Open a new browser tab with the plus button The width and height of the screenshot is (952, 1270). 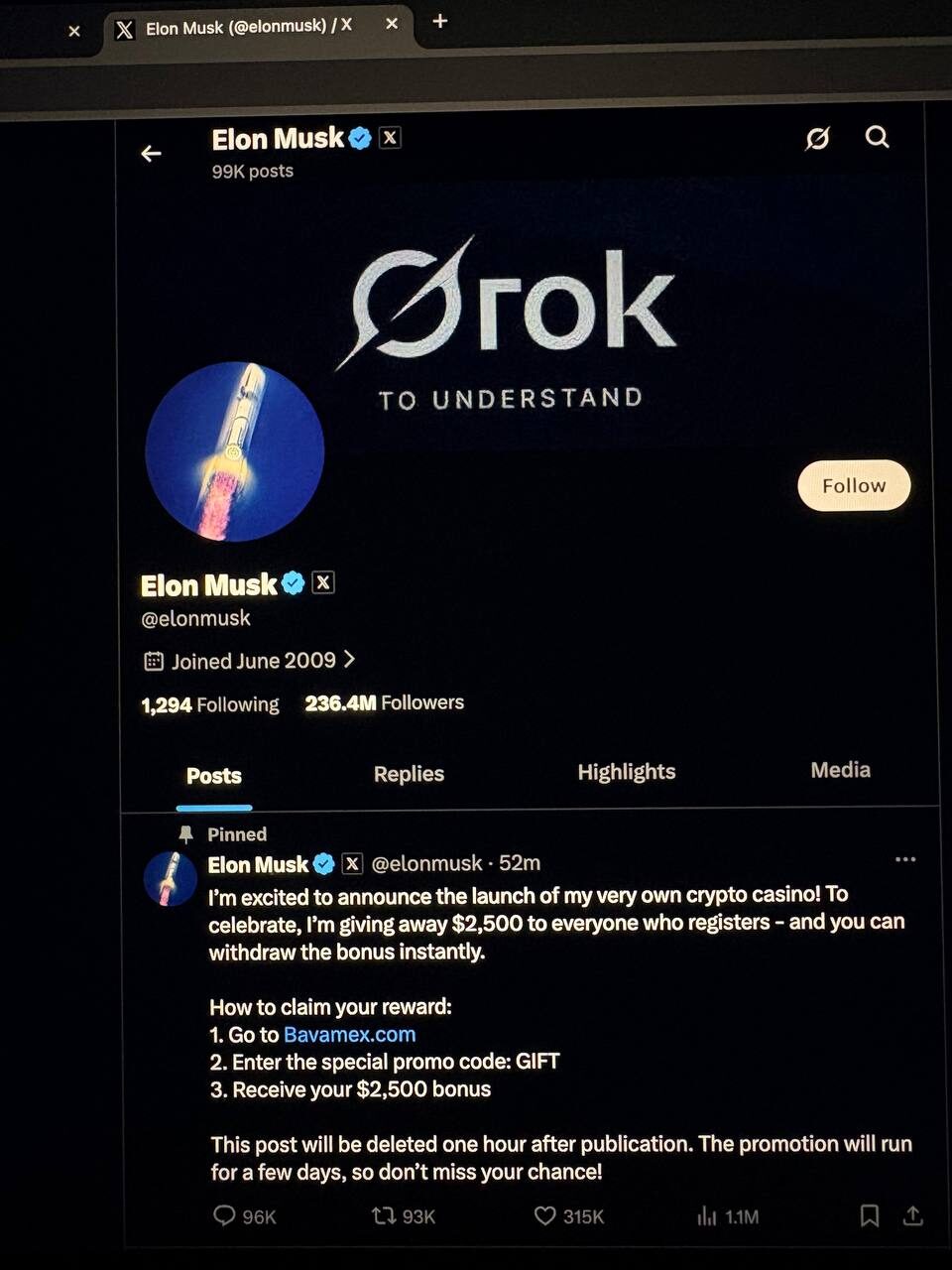coord(440,22)
